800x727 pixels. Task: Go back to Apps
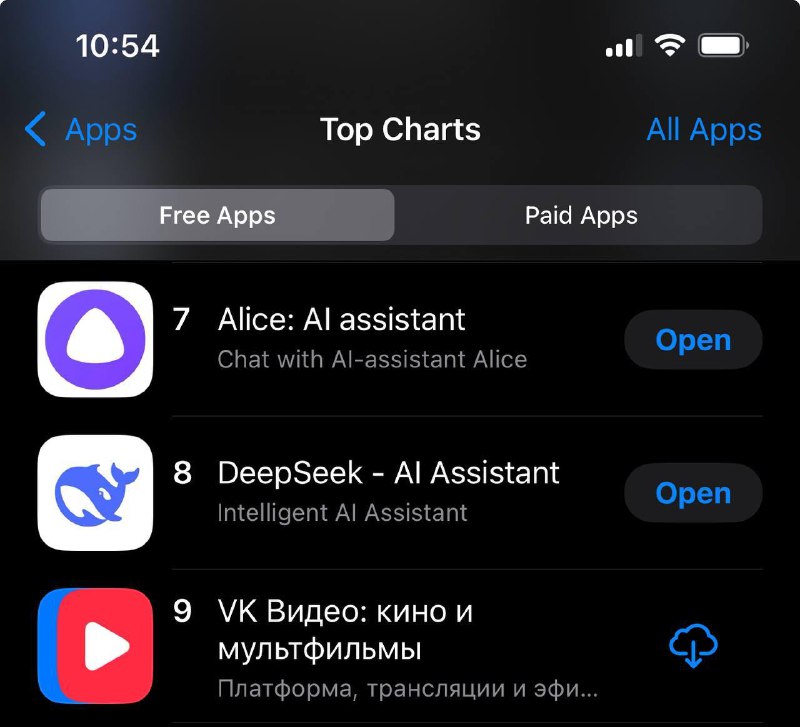80,130
